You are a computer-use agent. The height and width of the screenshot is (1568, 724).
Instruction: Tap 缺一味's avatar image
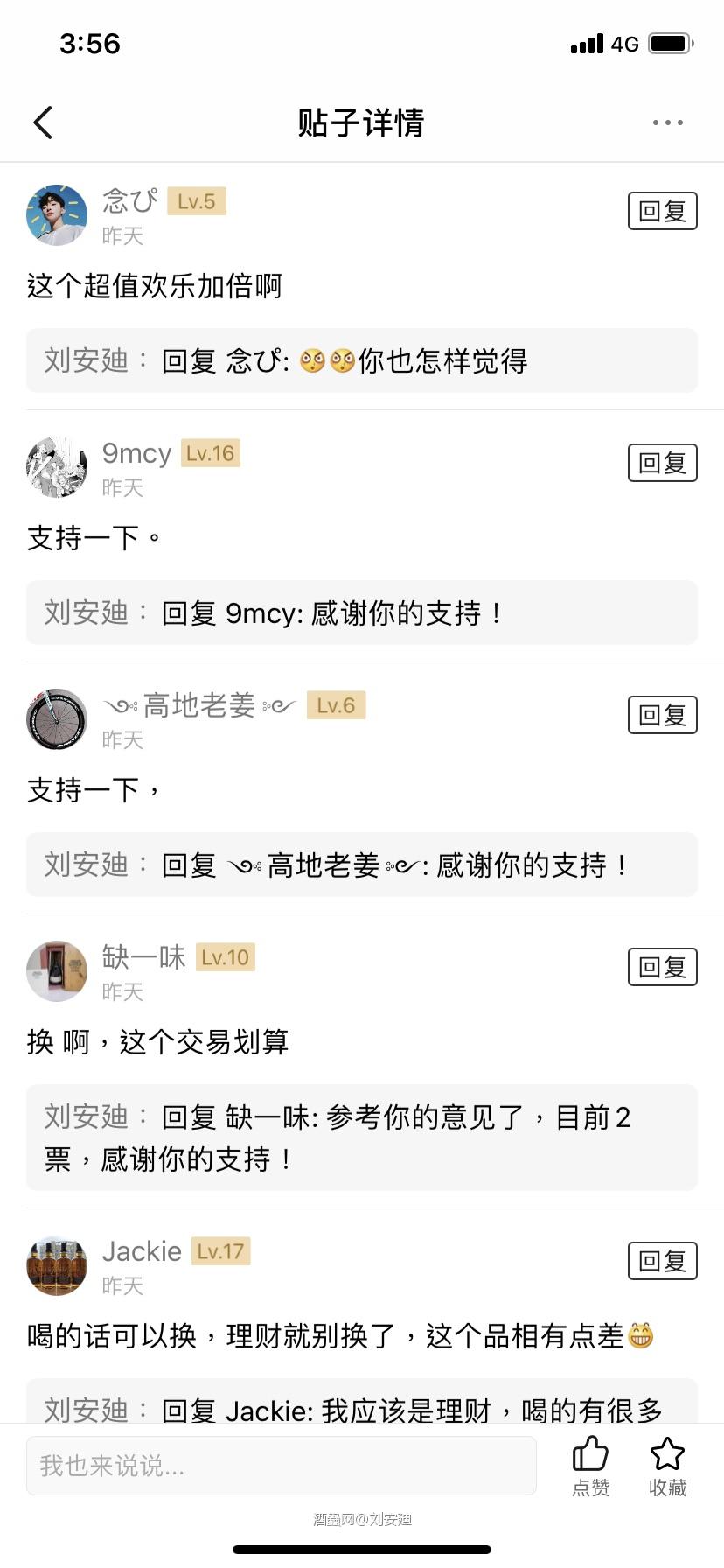pos(57,970)
